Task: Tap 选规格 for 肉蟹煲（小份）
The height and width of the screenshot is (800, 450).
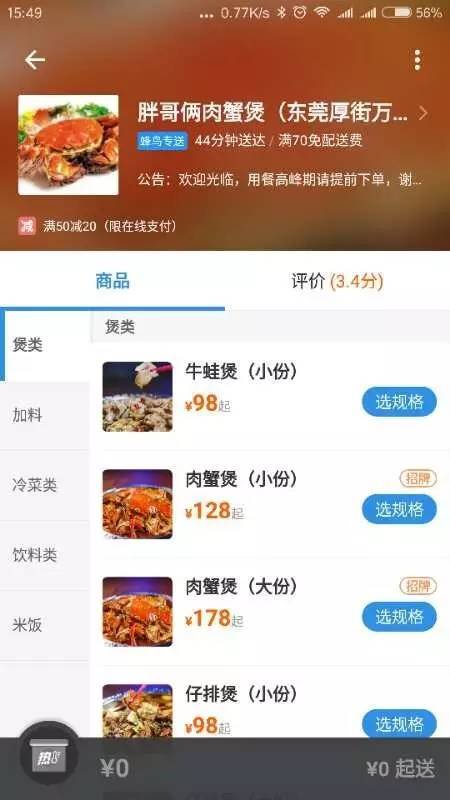Action: [399, 509]
